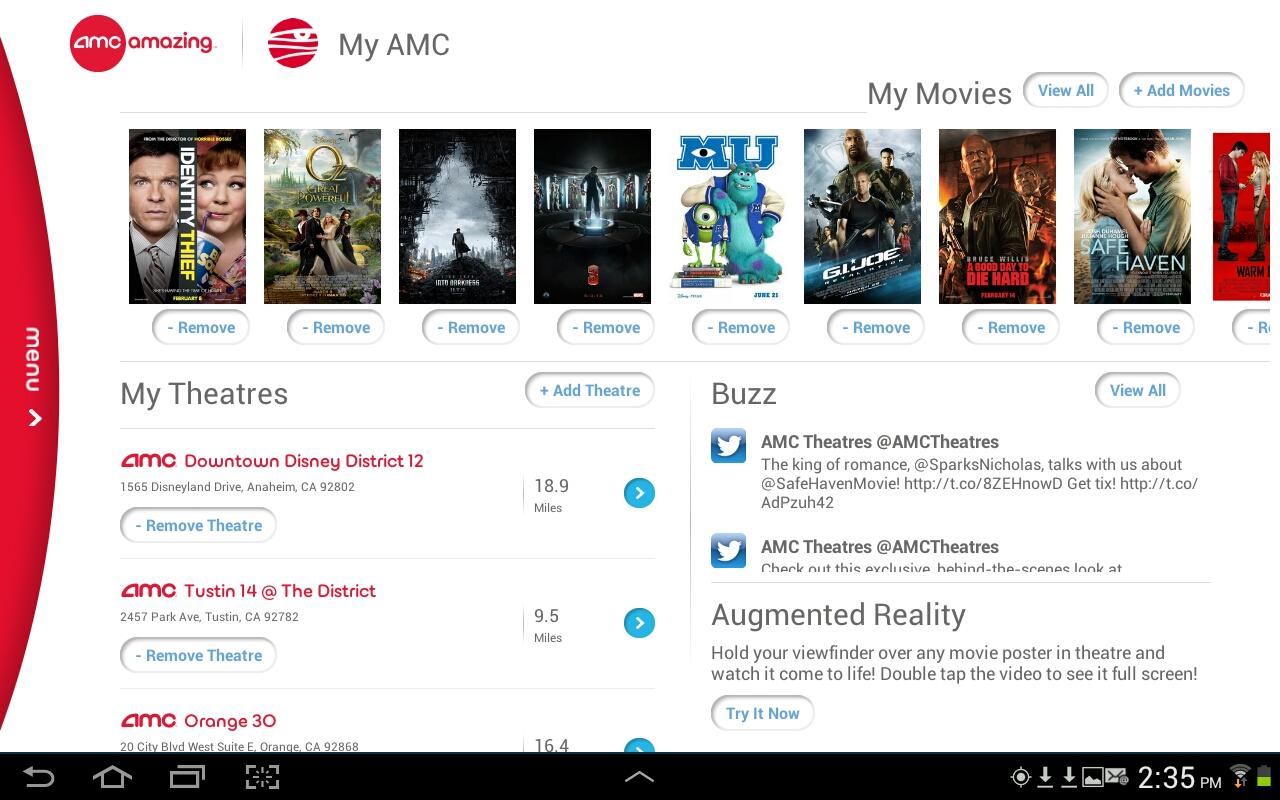Open the G.I. Joe Retaliation poster
Viewport: 1280px width, 800px height.
[862, 216]
